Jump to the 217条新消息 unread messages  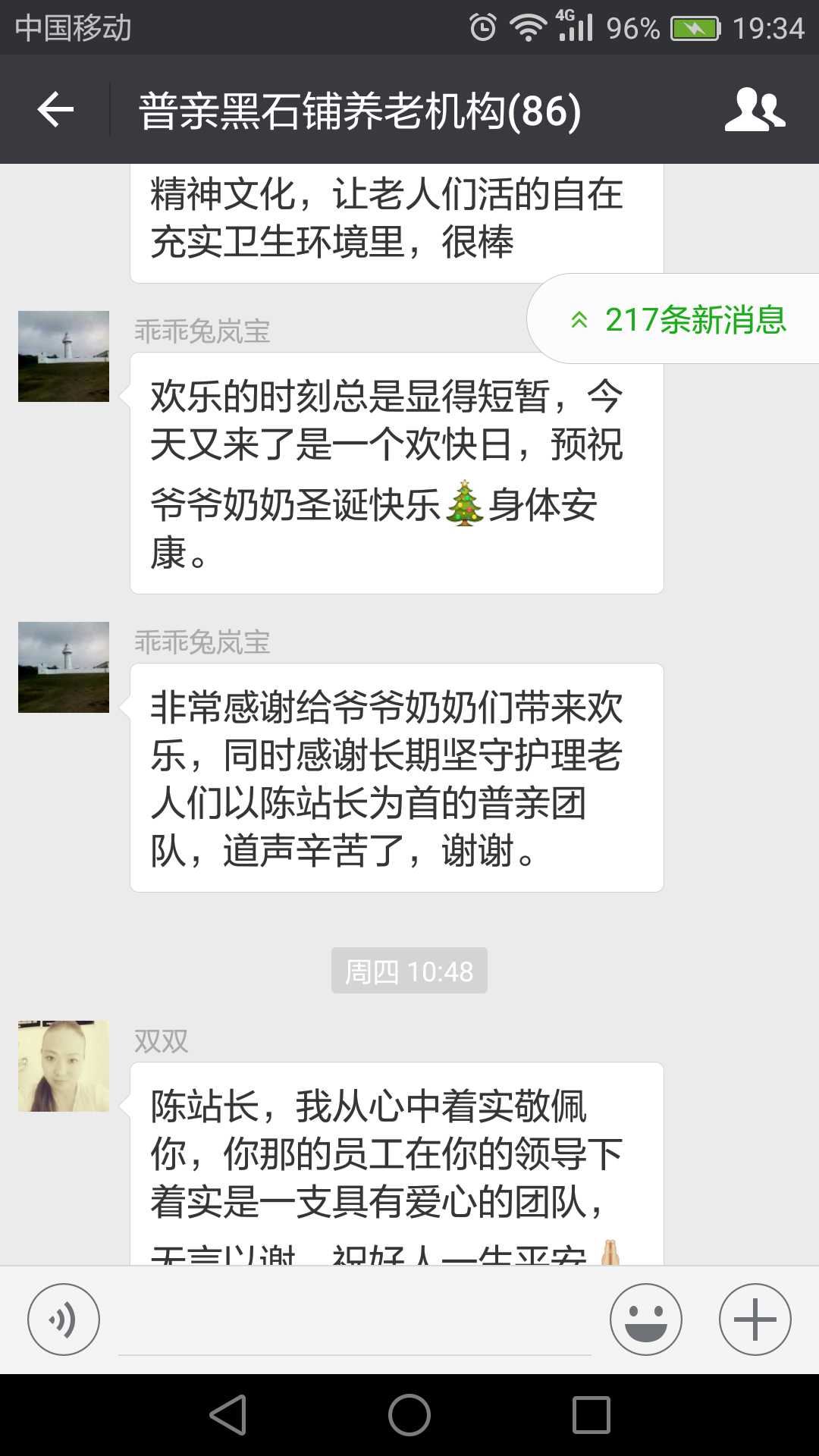pyautogui.click(x=679, y=319)
